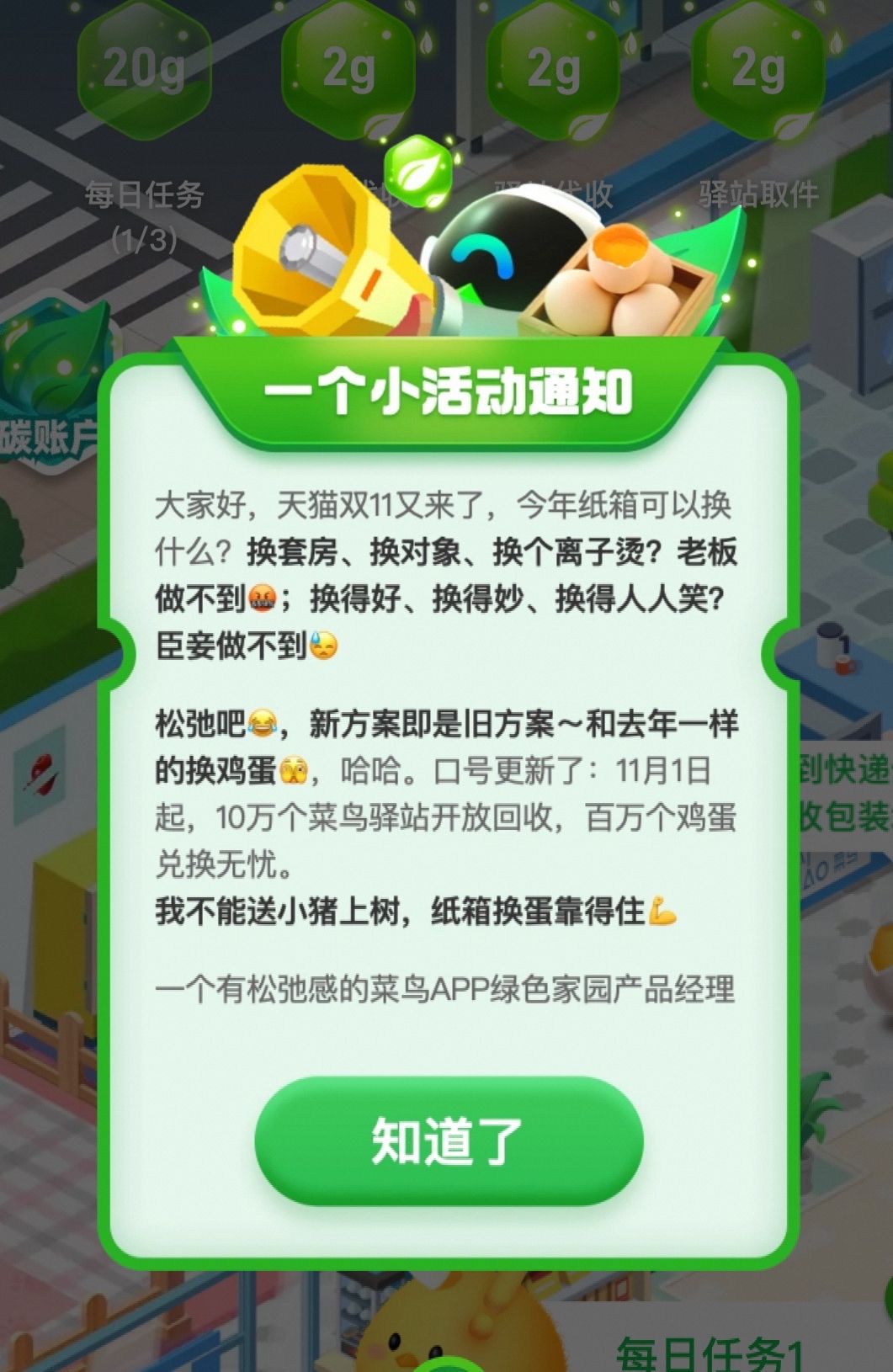This screenshot has height=1372, width=893.
Task: Dismiss the notice with 知道了 button
Action: 449,1141
